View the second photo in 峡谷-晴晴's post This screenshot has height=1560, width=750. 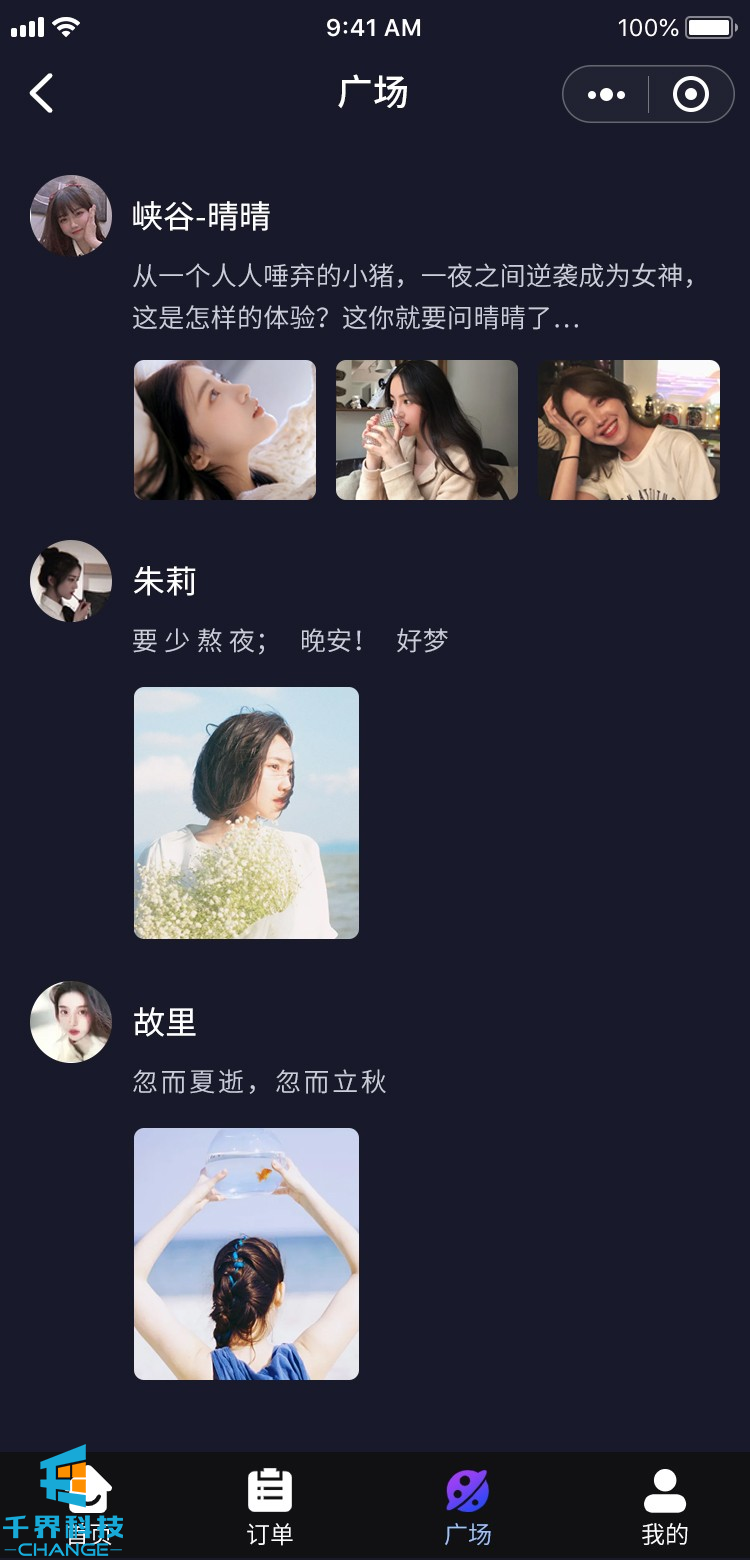(x=427, y=430)
